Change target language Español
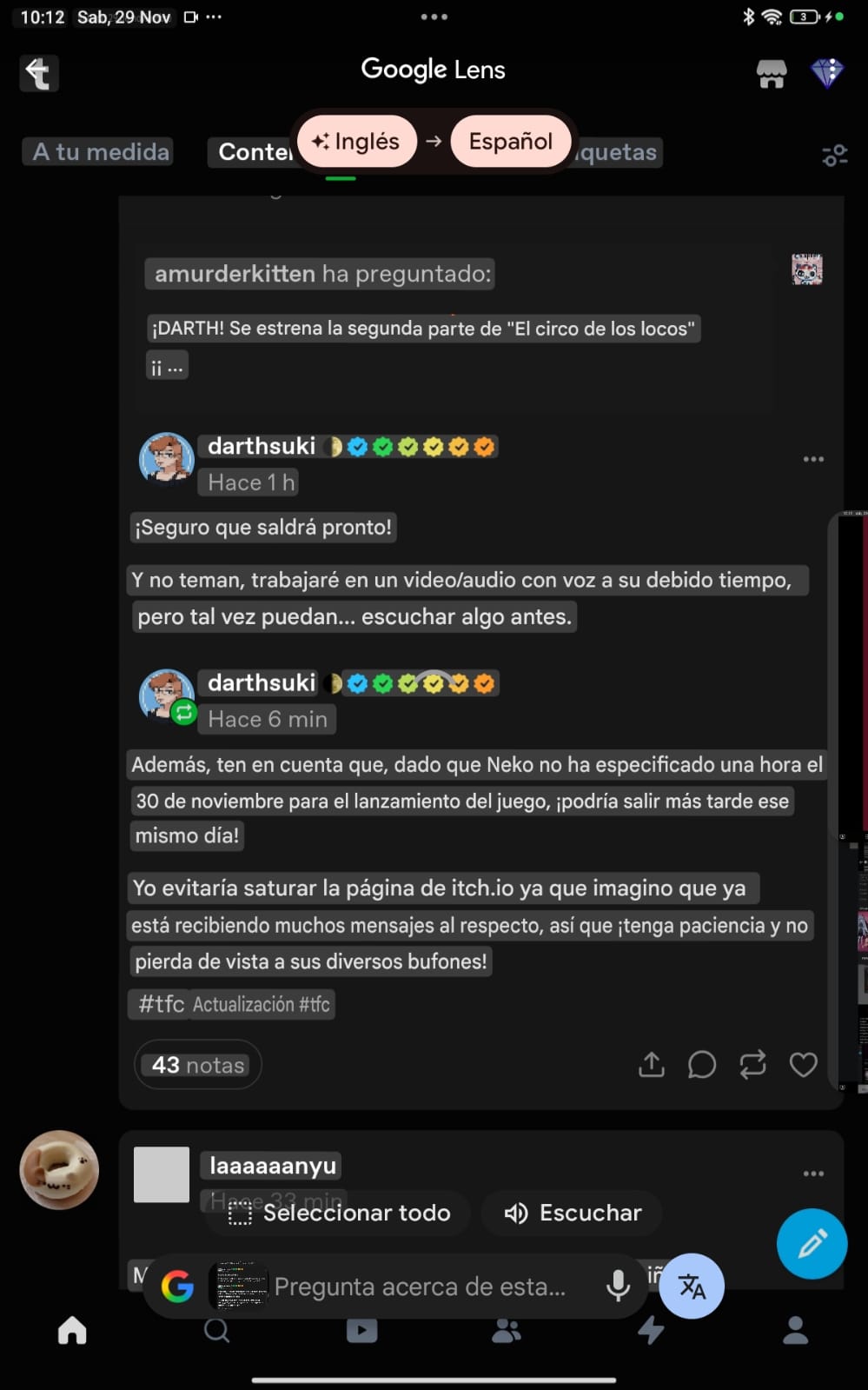This screenshot has width=868, height=1390. 510,142
